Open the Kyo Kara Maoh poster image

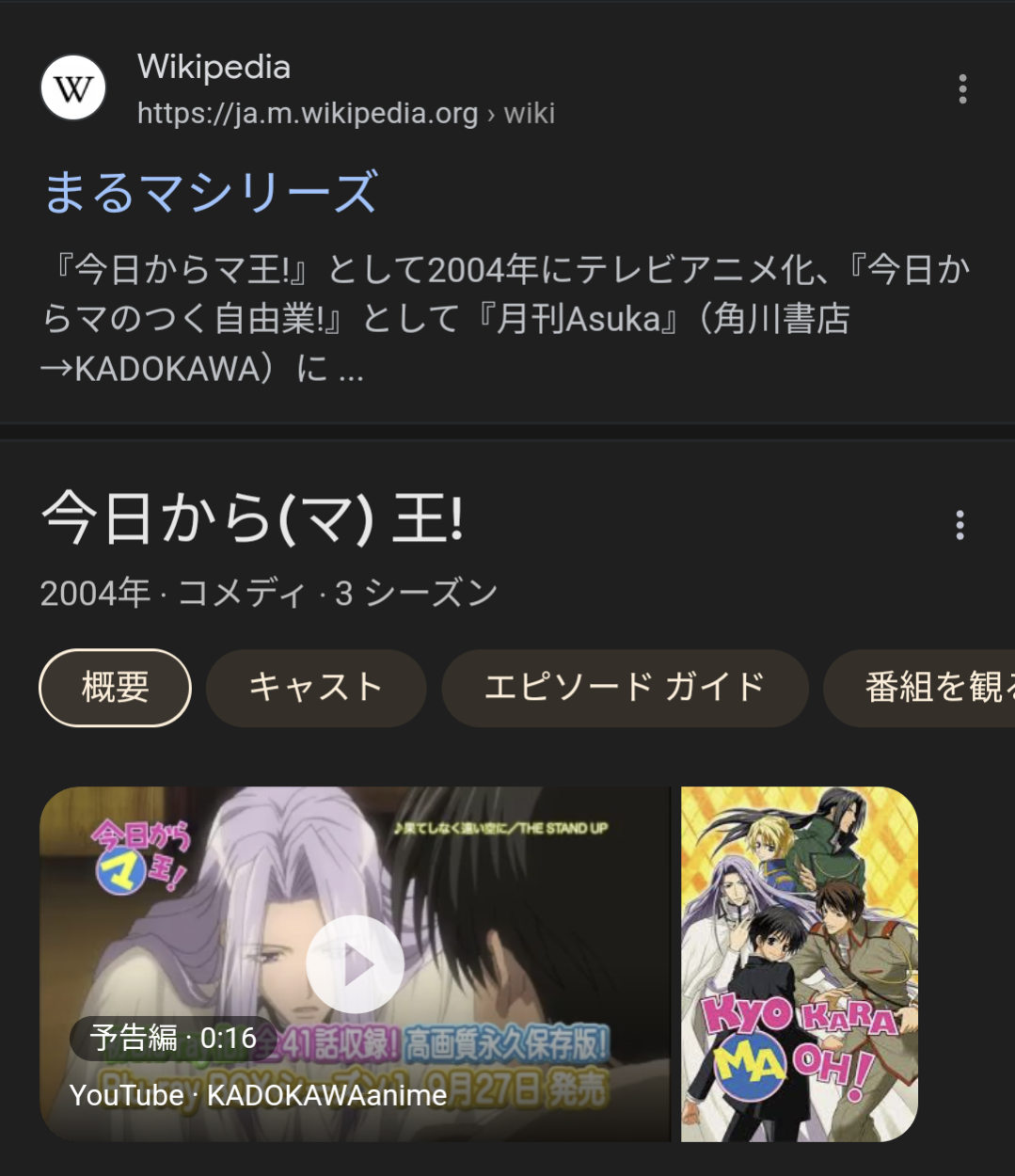coord(799,964)
